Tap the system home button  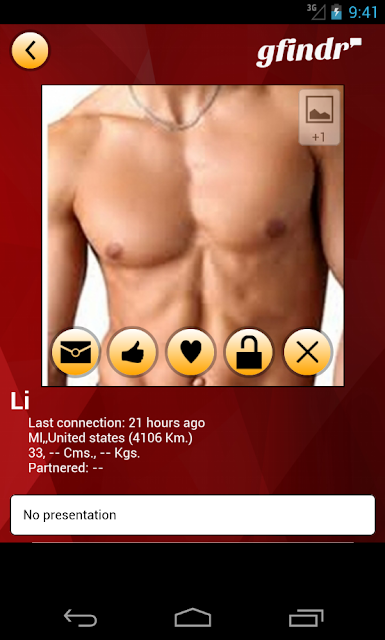coord(193,617)
